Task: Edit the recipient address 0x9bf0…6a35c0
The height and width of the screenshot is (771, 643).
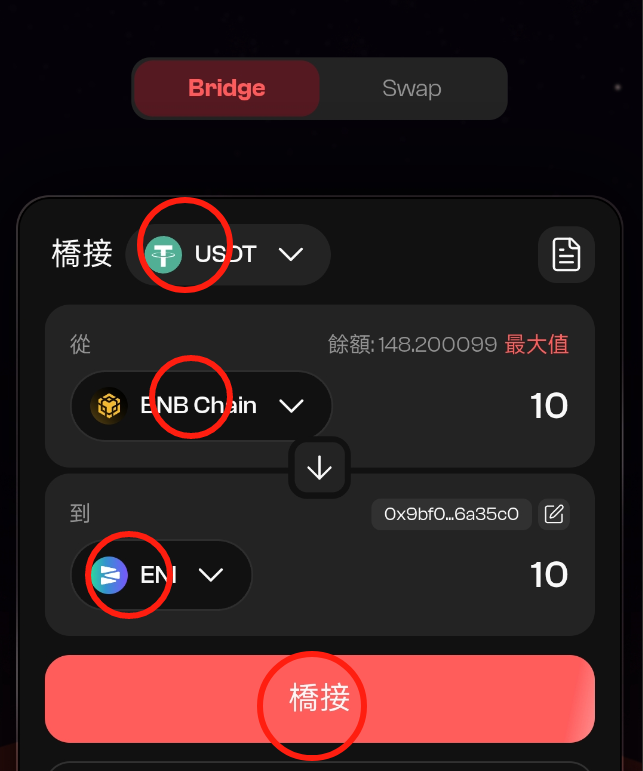Action: pos(554,514)
